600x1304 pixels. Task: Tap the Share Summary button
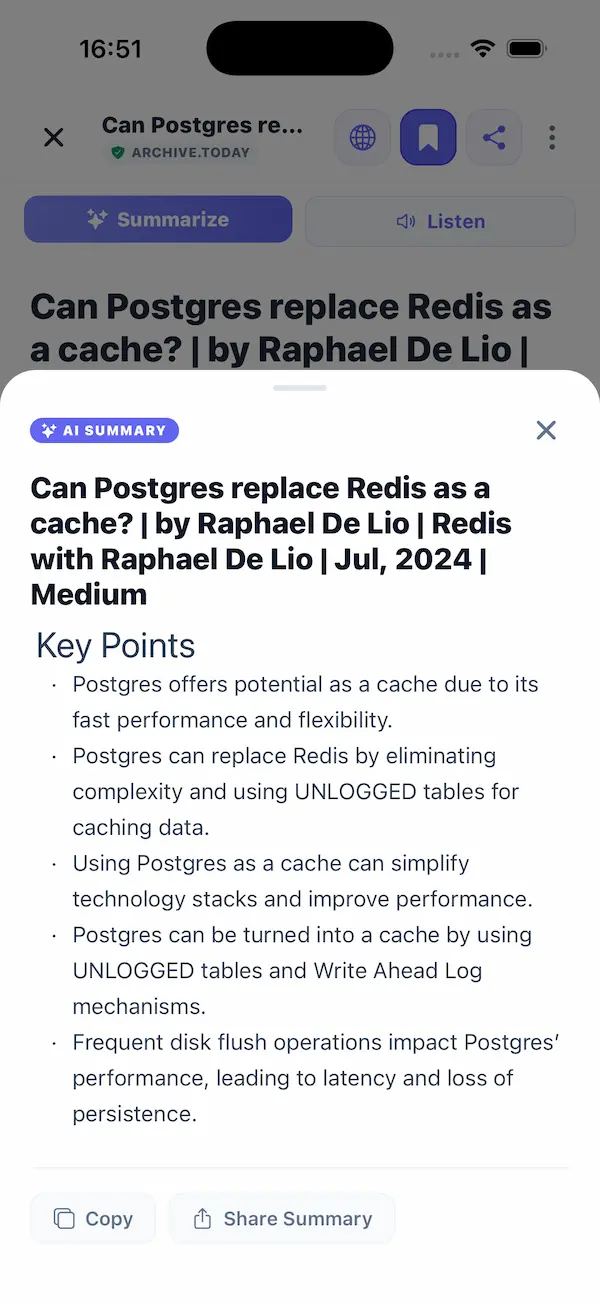[x=282, y=1218]
